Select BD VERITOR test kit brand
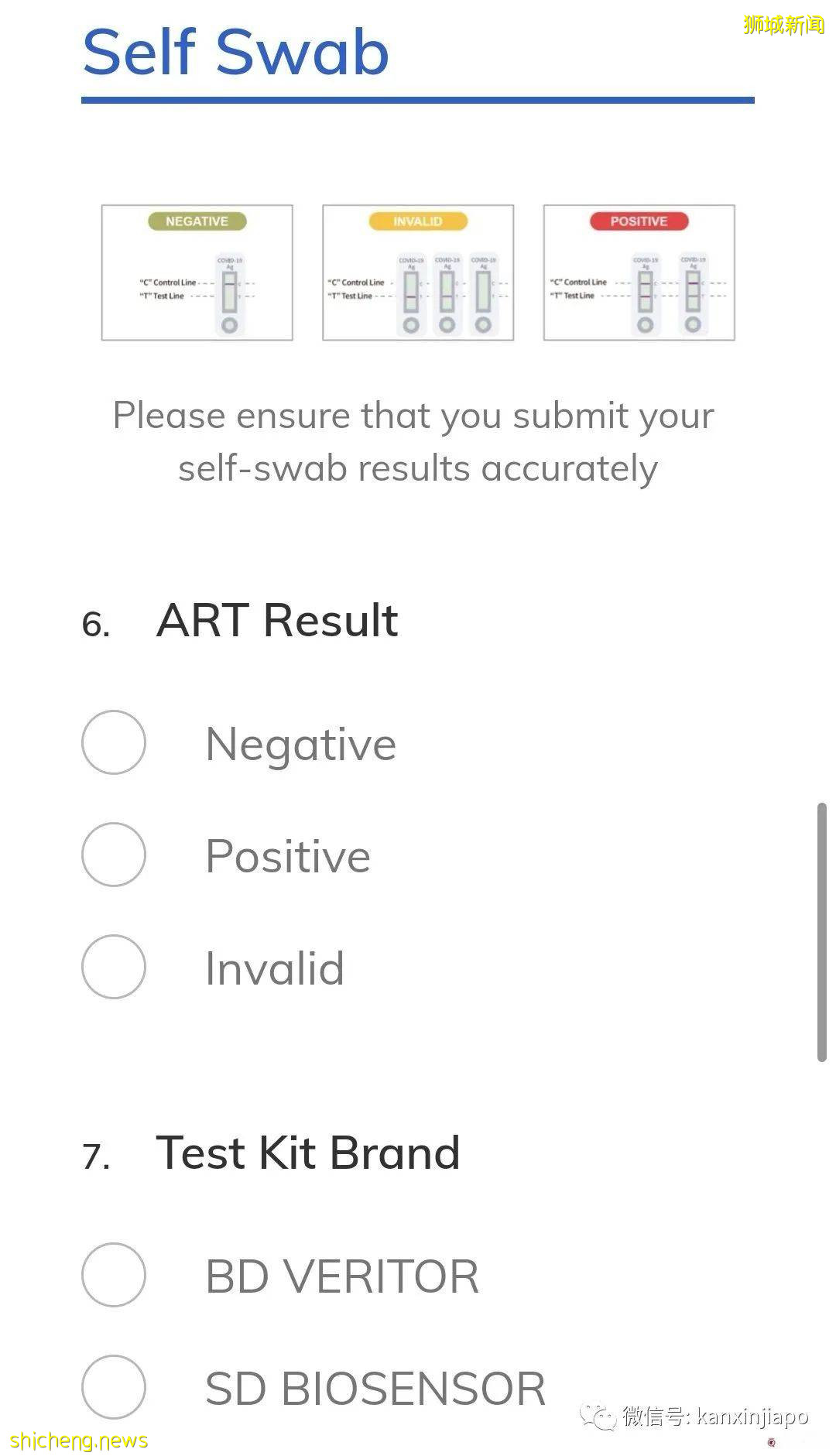This screenshot has height=1456, width=836. click(114, 1275)
